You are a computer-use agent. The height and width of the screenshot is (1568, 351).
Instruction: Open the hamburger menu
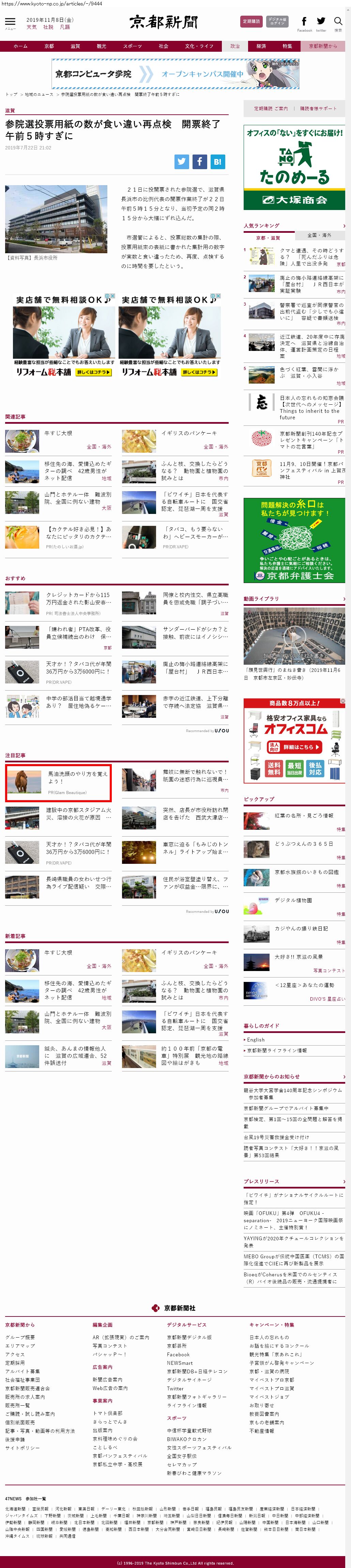click(10, 22)
